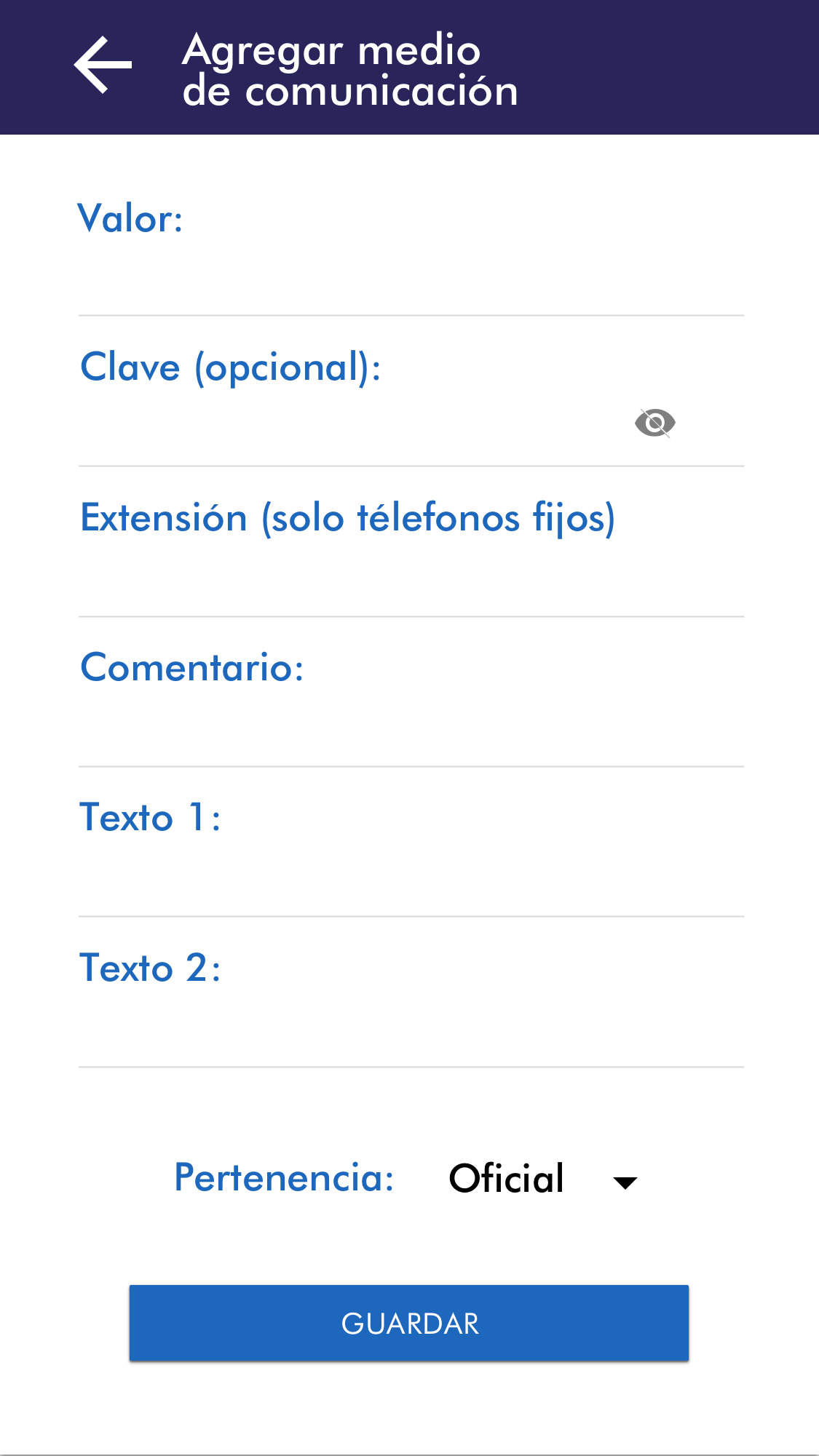Tap the Clave (opcional) field

(x=349, y=426)
